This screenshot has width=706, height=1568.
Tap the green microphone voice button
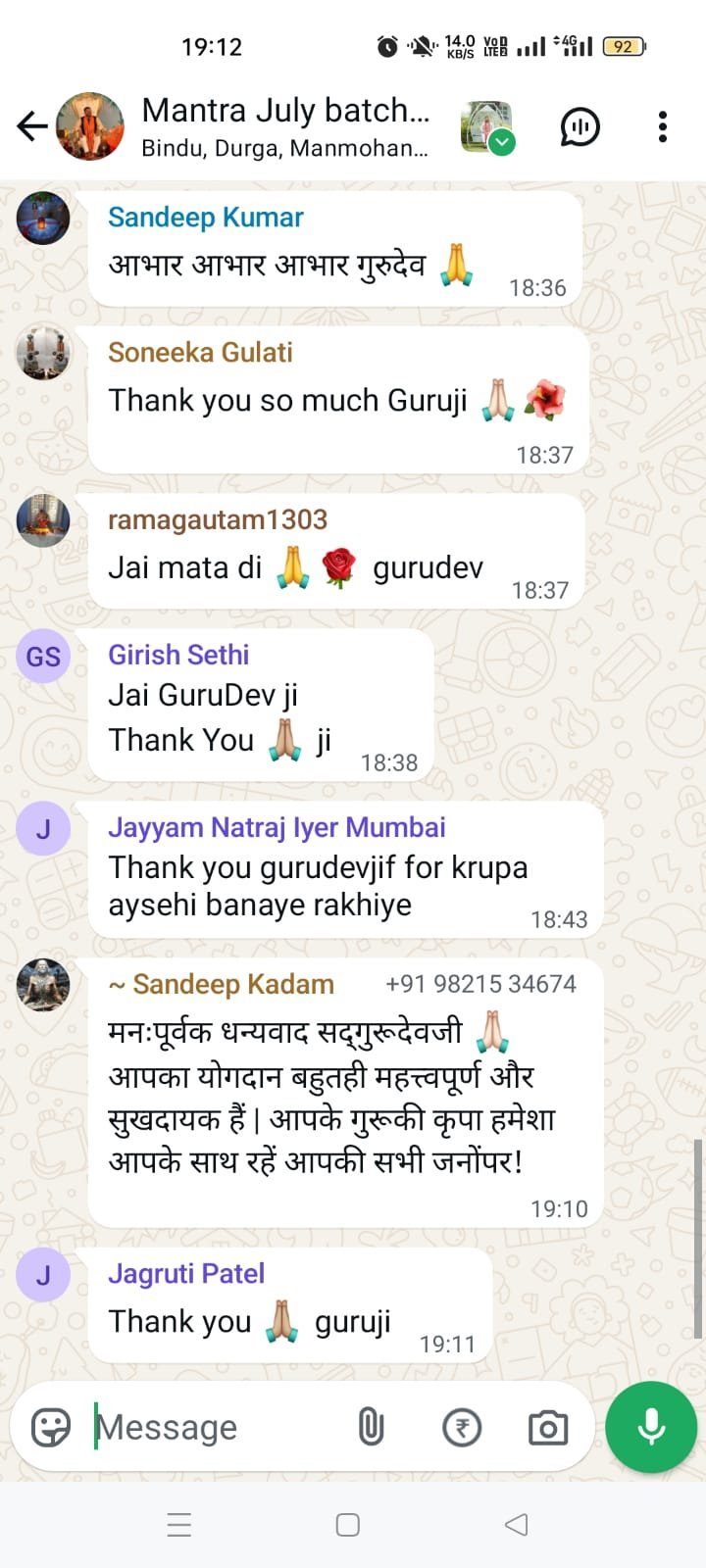651,1427
